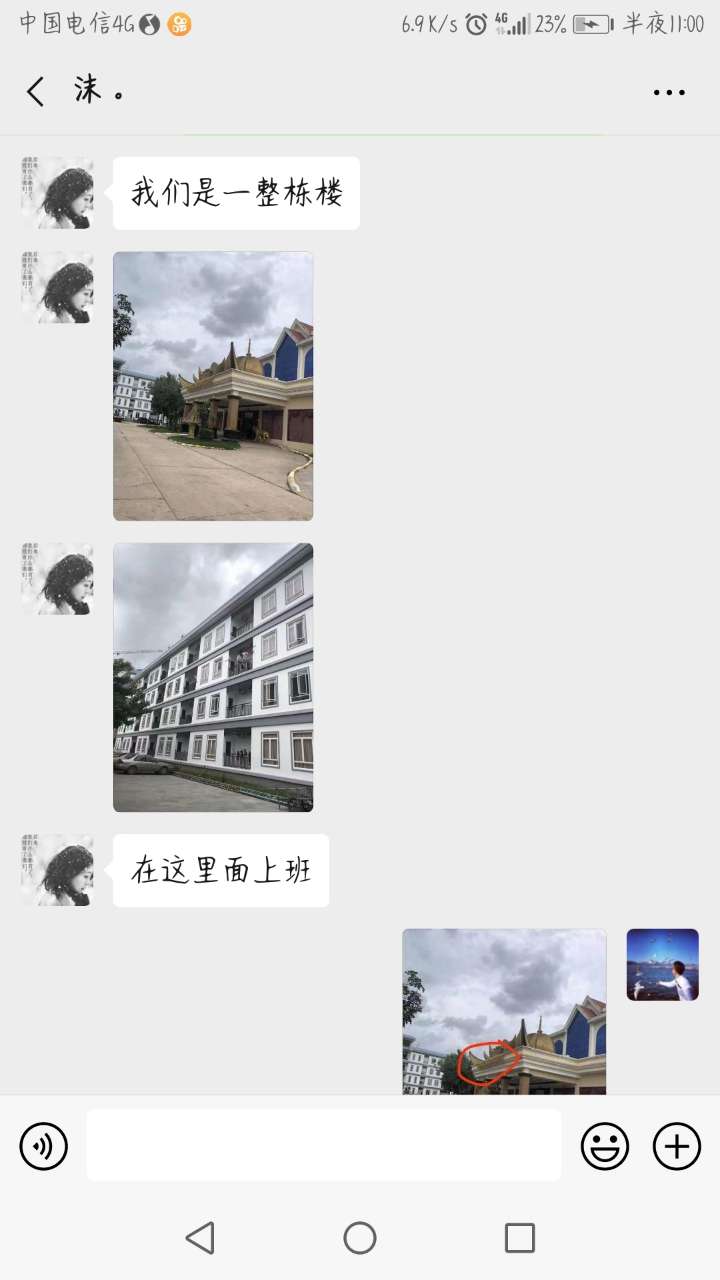The height and width of the screenshot is (1280, 720).
Task: View my own profile avatar
Action: 662,964
